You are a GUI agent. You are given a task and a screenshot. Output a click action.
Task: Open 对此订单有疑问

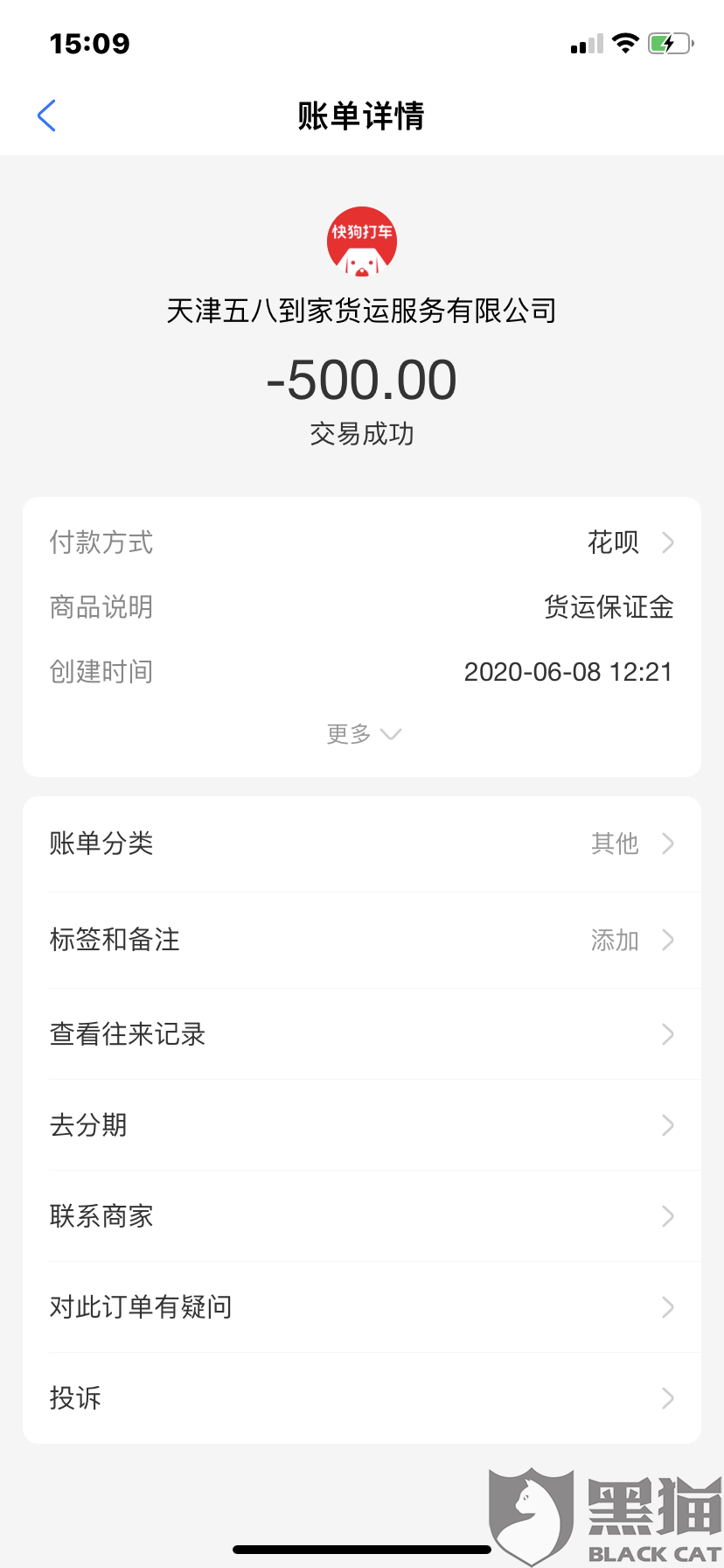[x=362, y=1307]
